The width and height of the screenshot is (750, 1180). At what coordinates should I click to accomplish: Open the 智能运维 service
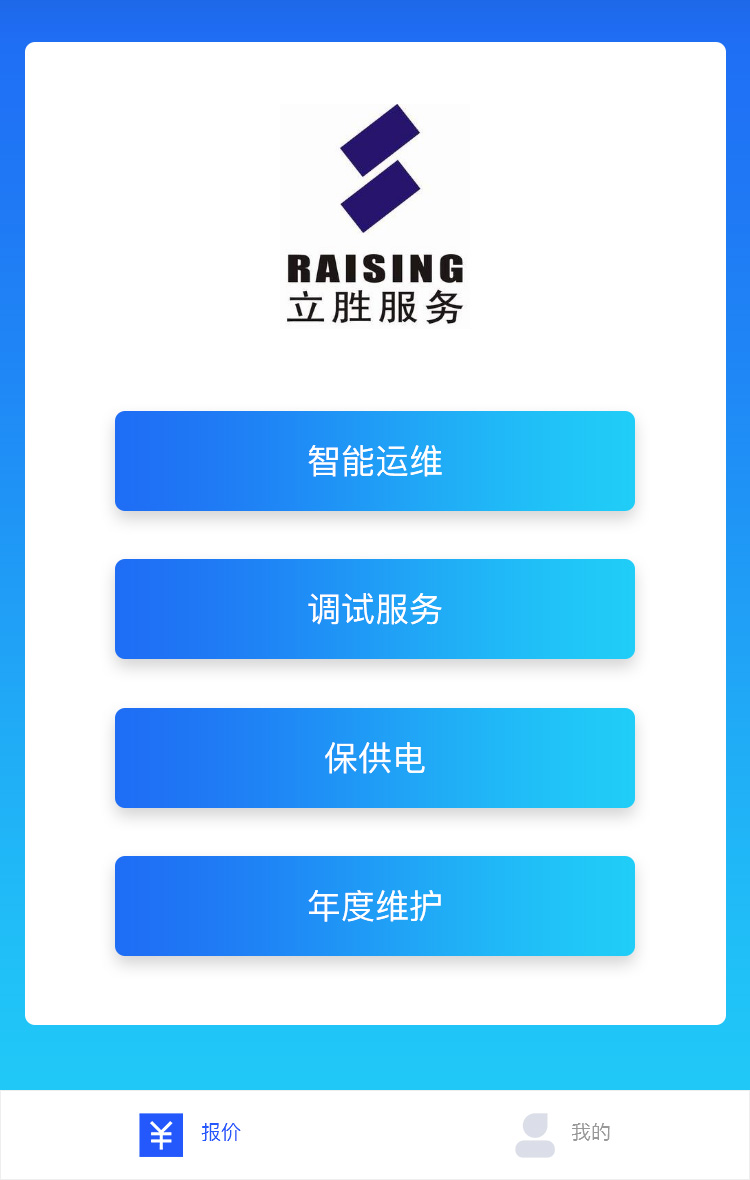click(x=375, y=461)
